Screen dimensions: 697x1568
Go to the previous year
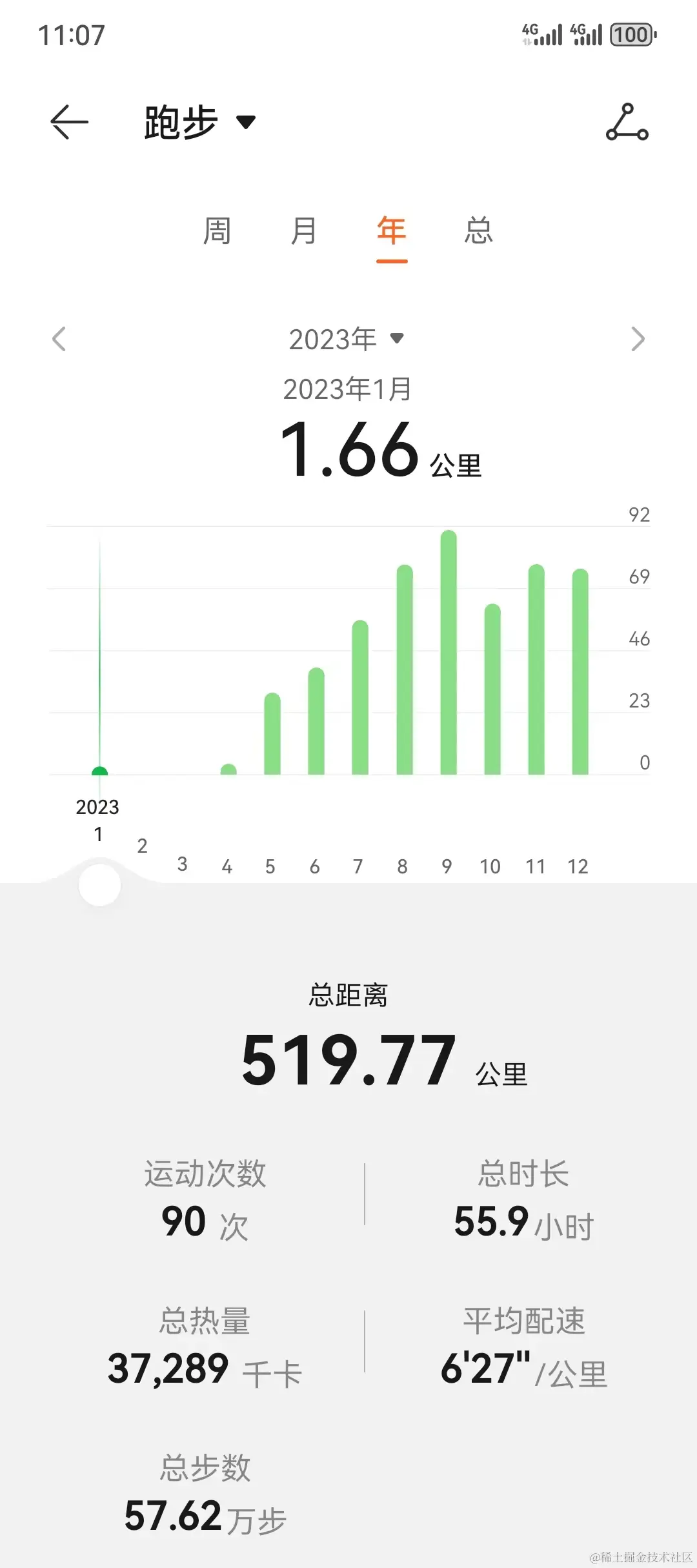click(x=59, y=339)
